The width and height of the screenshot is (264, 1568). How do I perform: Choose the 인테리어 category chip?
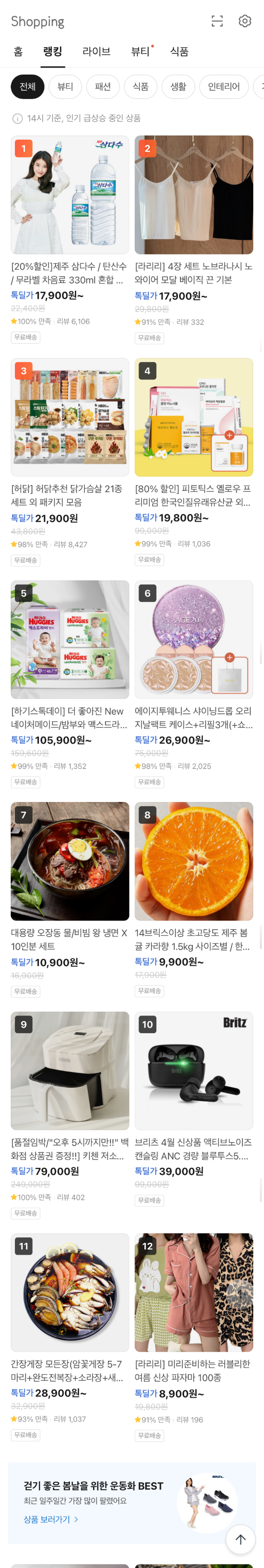coord(224,87)
